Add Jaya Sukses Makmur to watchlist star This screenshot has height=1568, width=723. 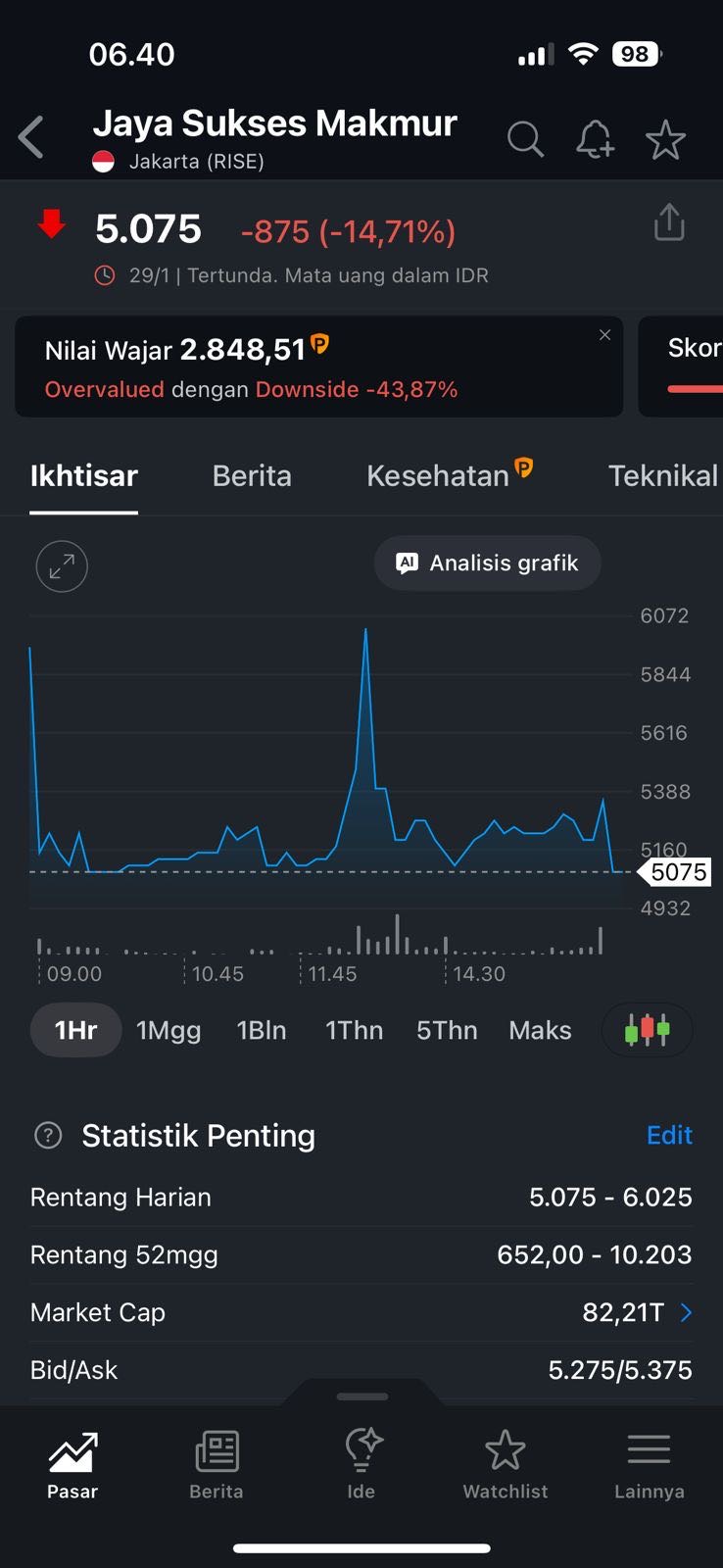[x=665, y=139]
